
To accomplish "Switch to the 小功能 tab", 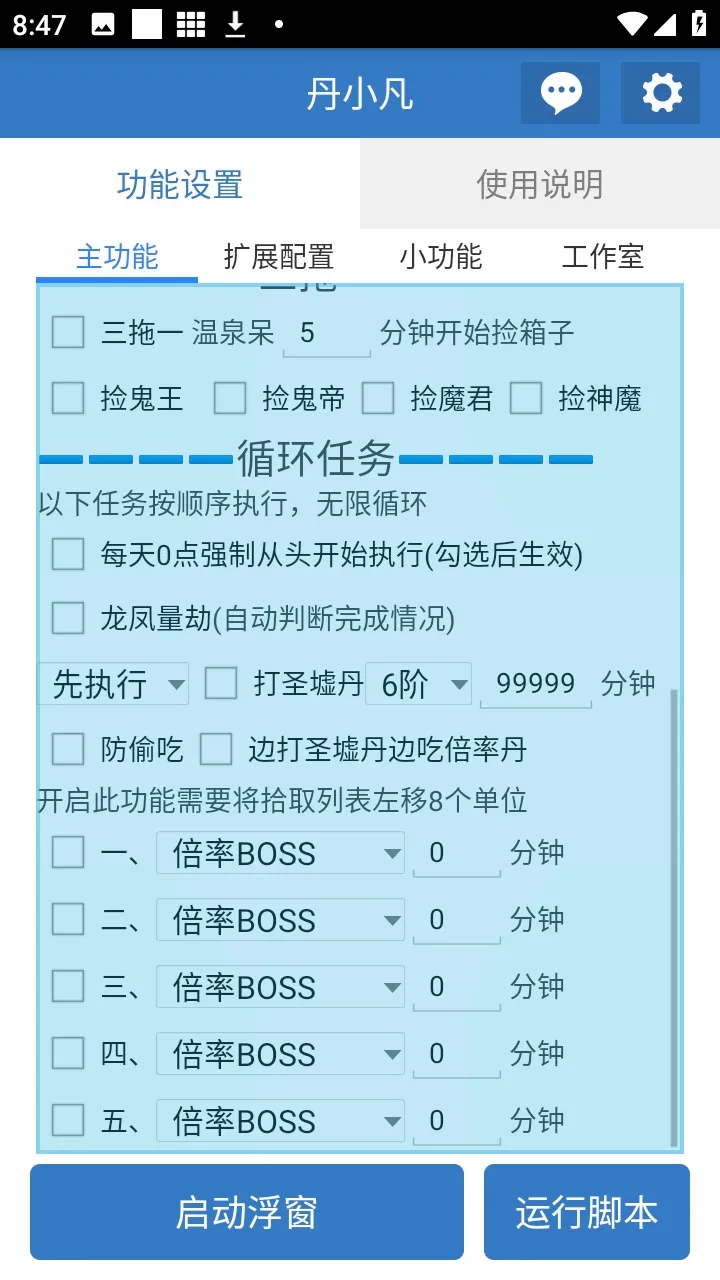I will [441, 257].
